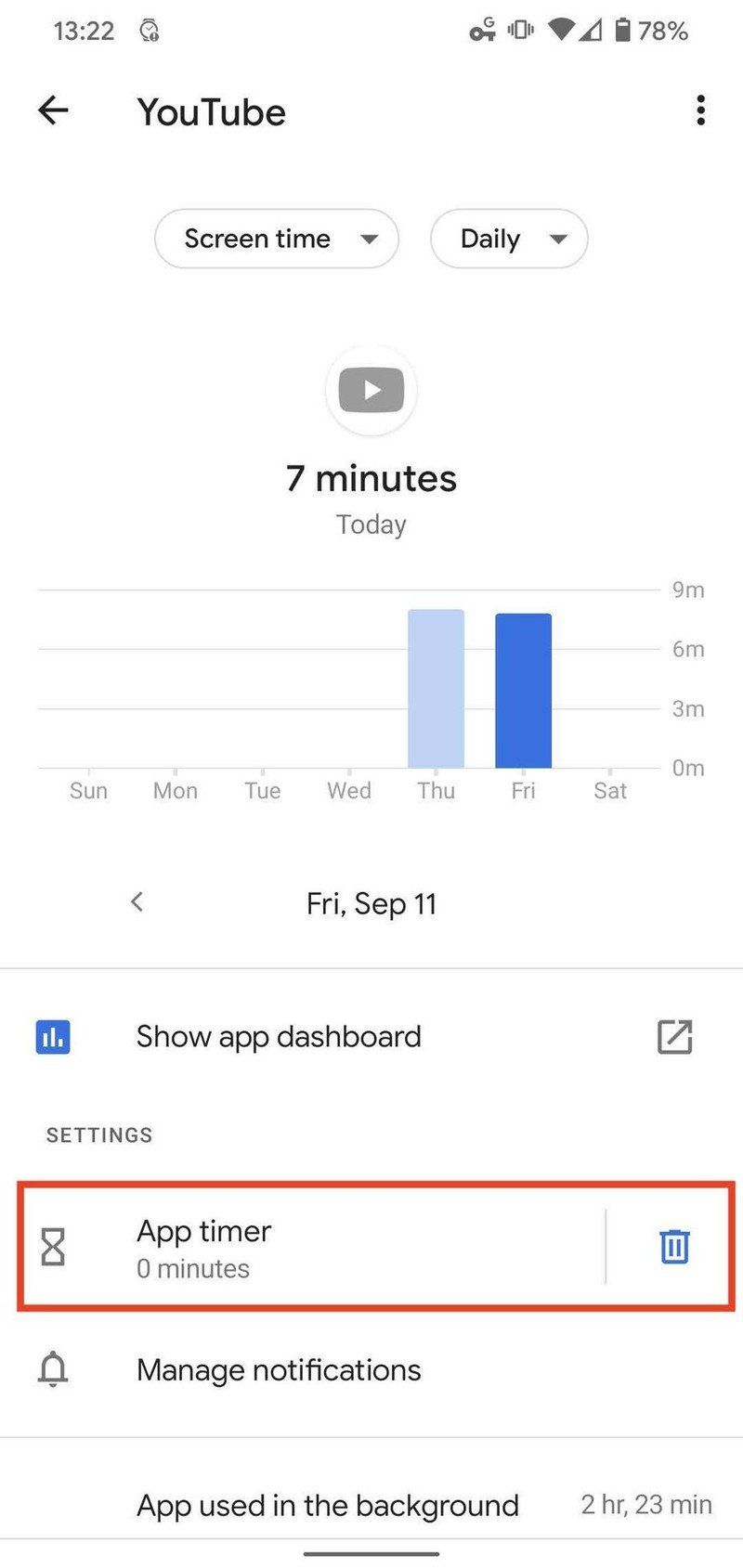Click the external link icon beside Show app dashboard
This screenshot has height=1568, width=743.
point(675,1037)
